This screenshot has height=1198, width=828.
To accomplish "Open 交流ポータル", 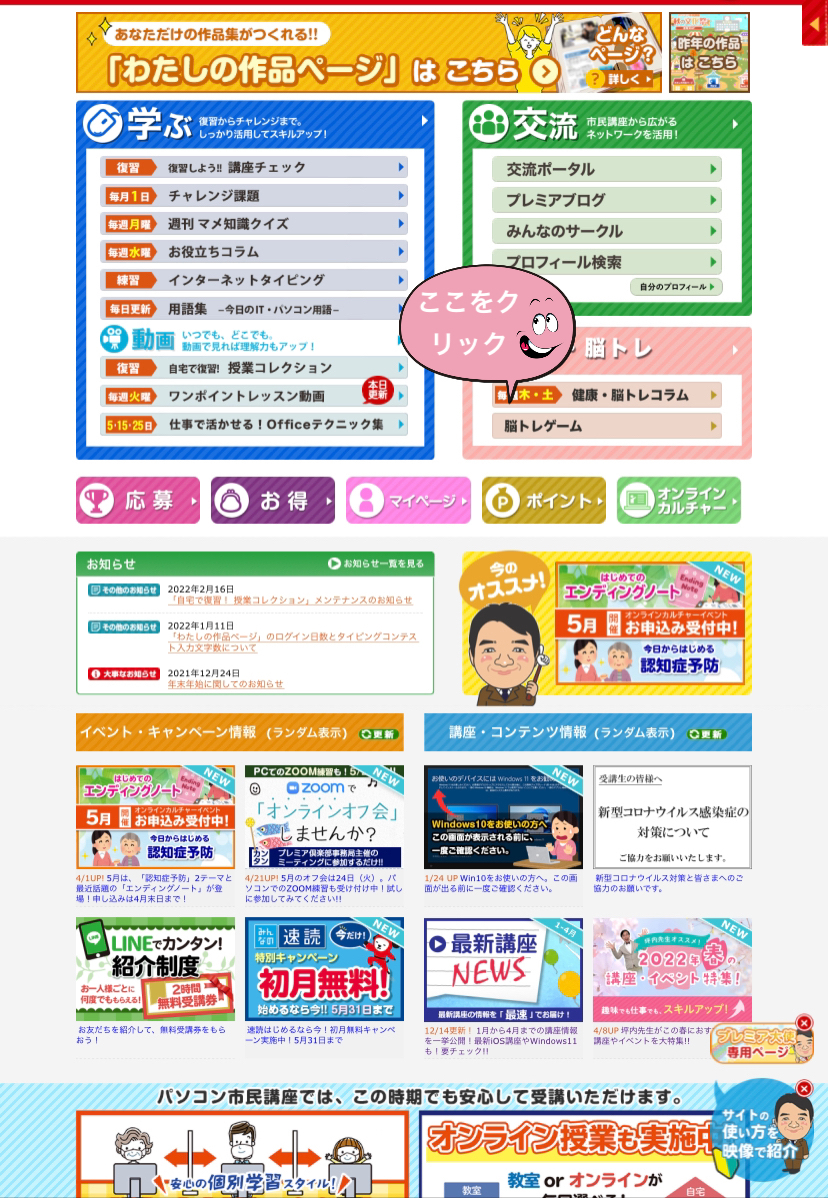I will [606, 169].
